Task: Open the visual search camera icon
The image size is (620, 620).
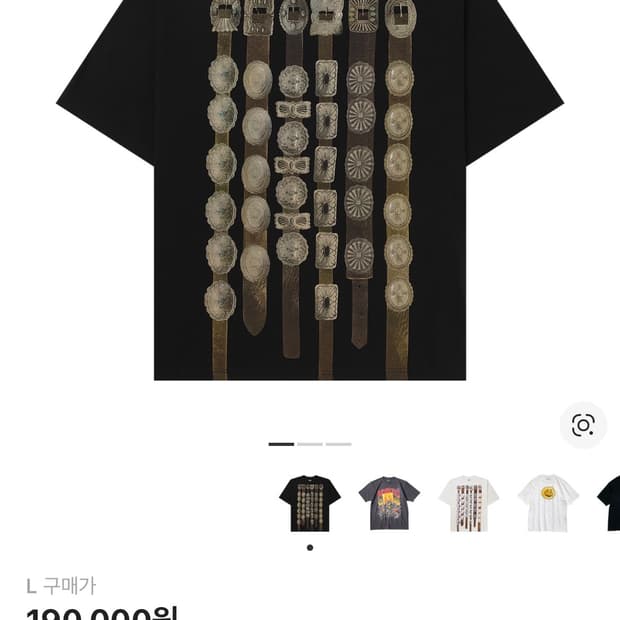Action: [583, 424]
